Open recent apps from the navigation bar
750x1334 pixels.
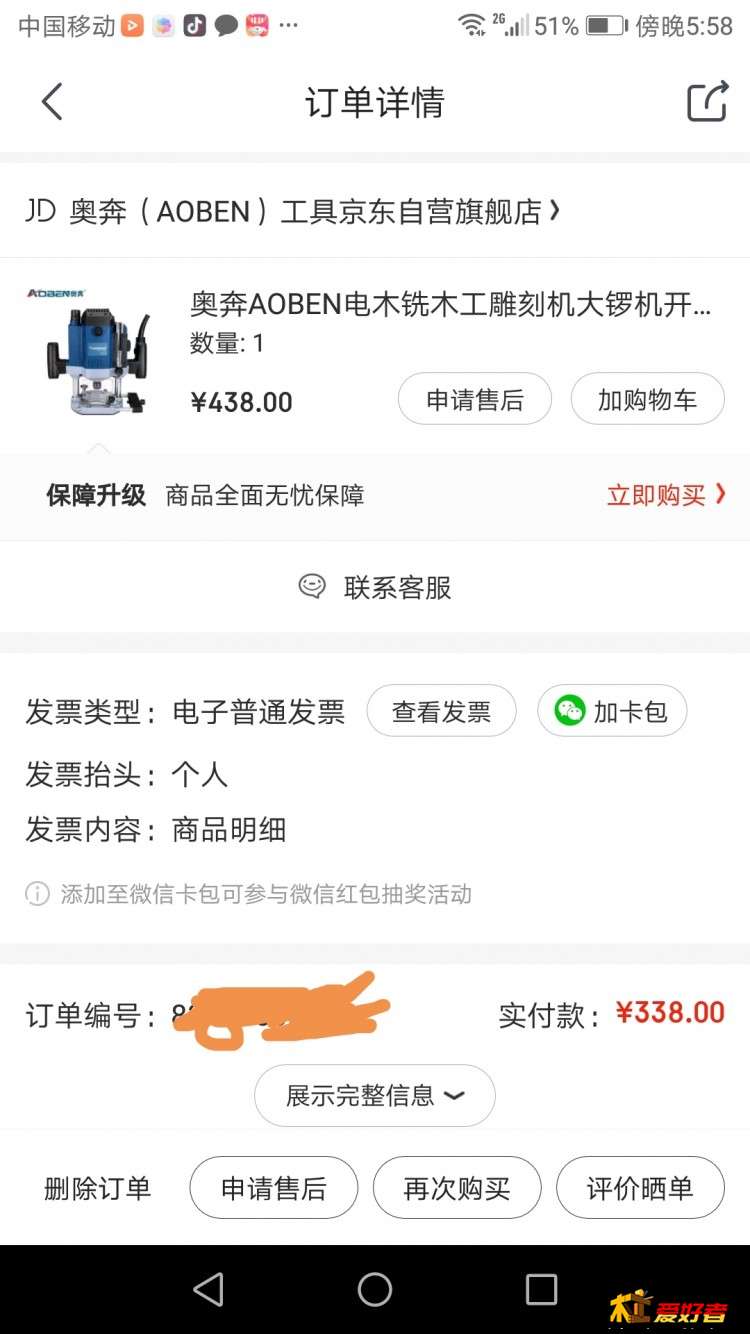tap(541, 1290)
